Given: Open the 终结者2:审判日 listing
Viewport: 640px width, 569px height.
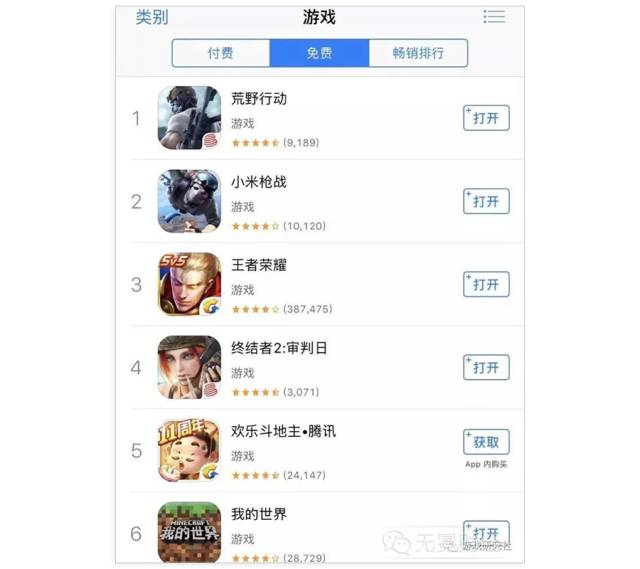Looking at the screenshot, I should click(x=279, y=349).
